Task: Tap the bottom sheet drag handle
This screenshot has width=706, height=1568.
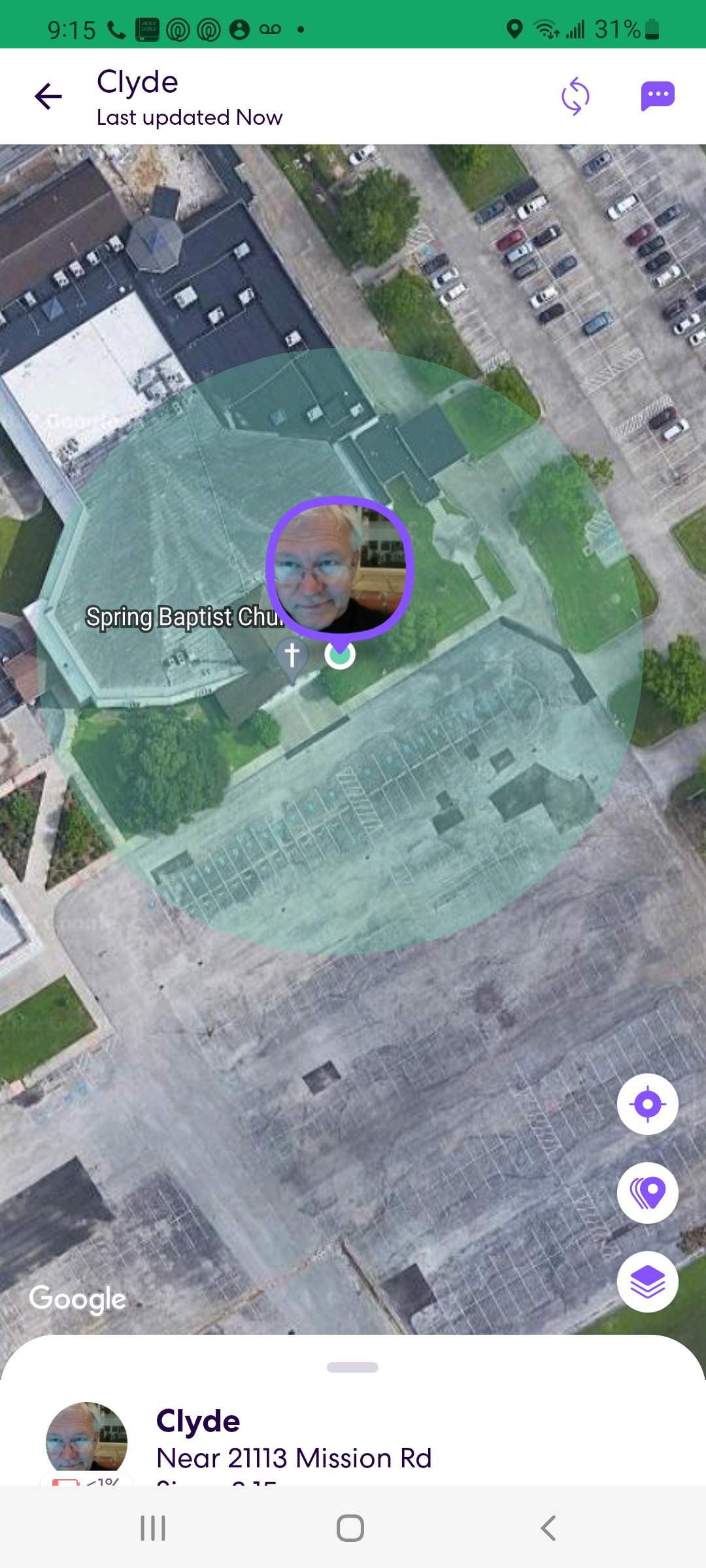Action: pos(352,1367)
